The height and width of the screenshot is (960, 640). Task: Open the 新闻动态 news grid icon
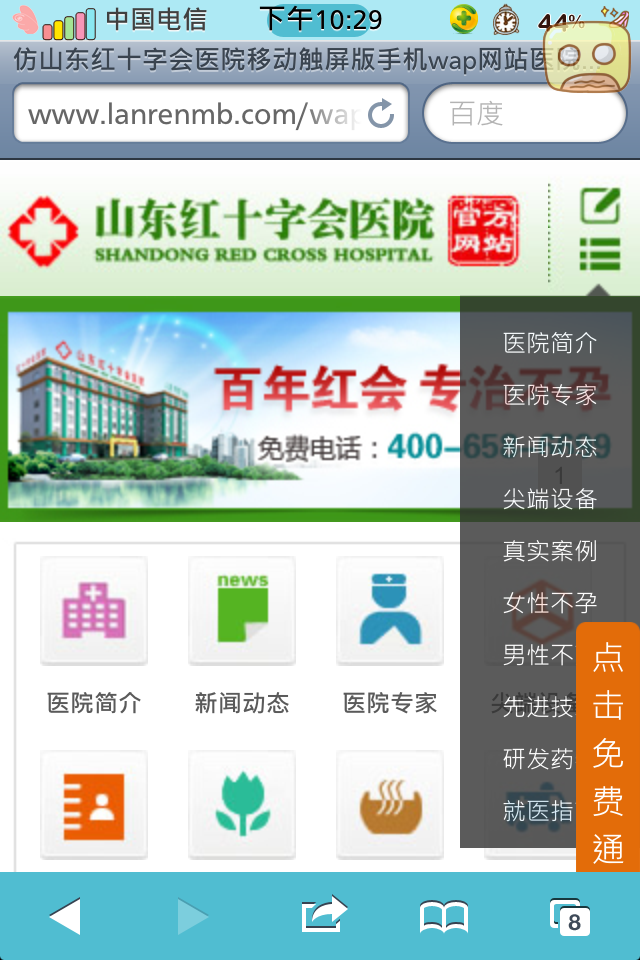tap(242, 610)
